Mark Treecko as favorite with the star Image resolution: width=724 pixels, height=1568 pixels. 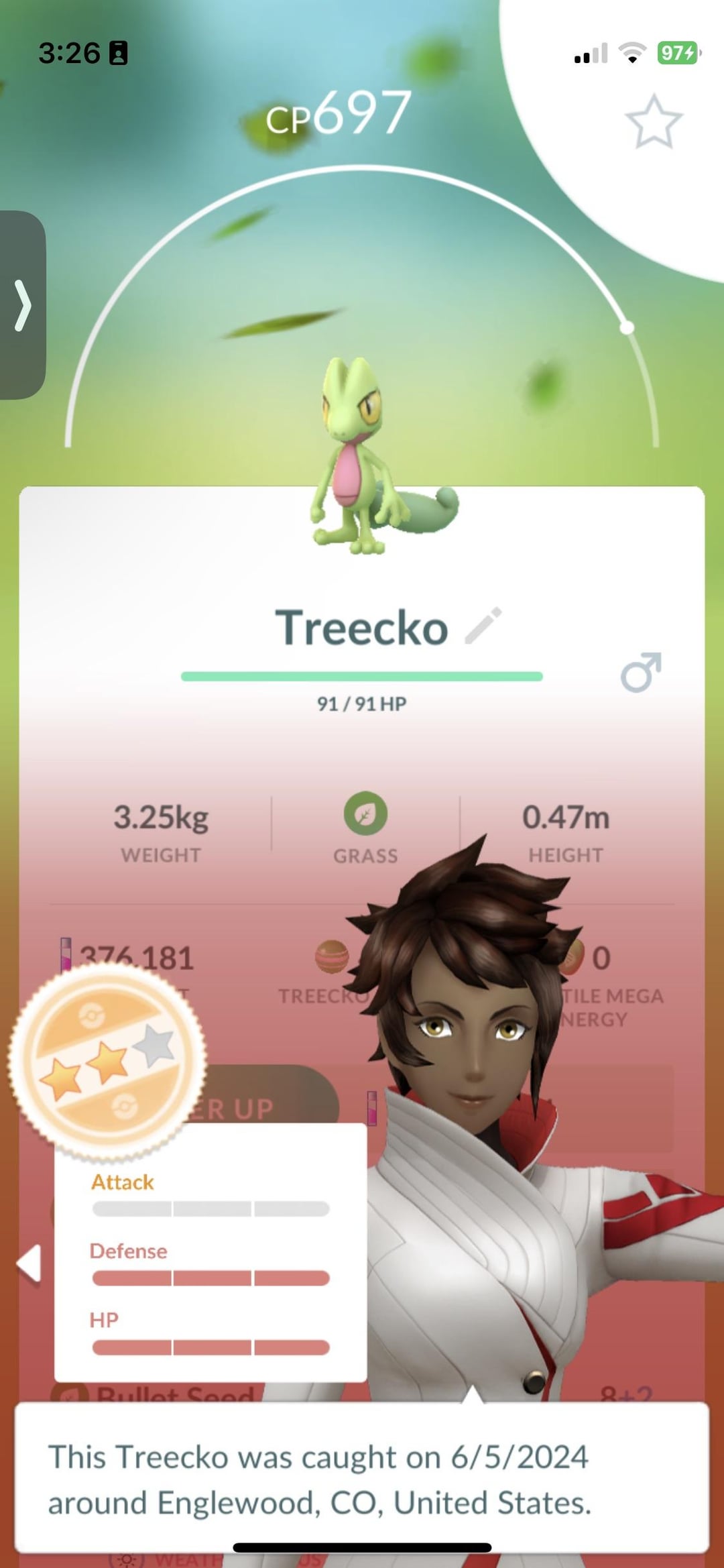[x=653, y=122]
